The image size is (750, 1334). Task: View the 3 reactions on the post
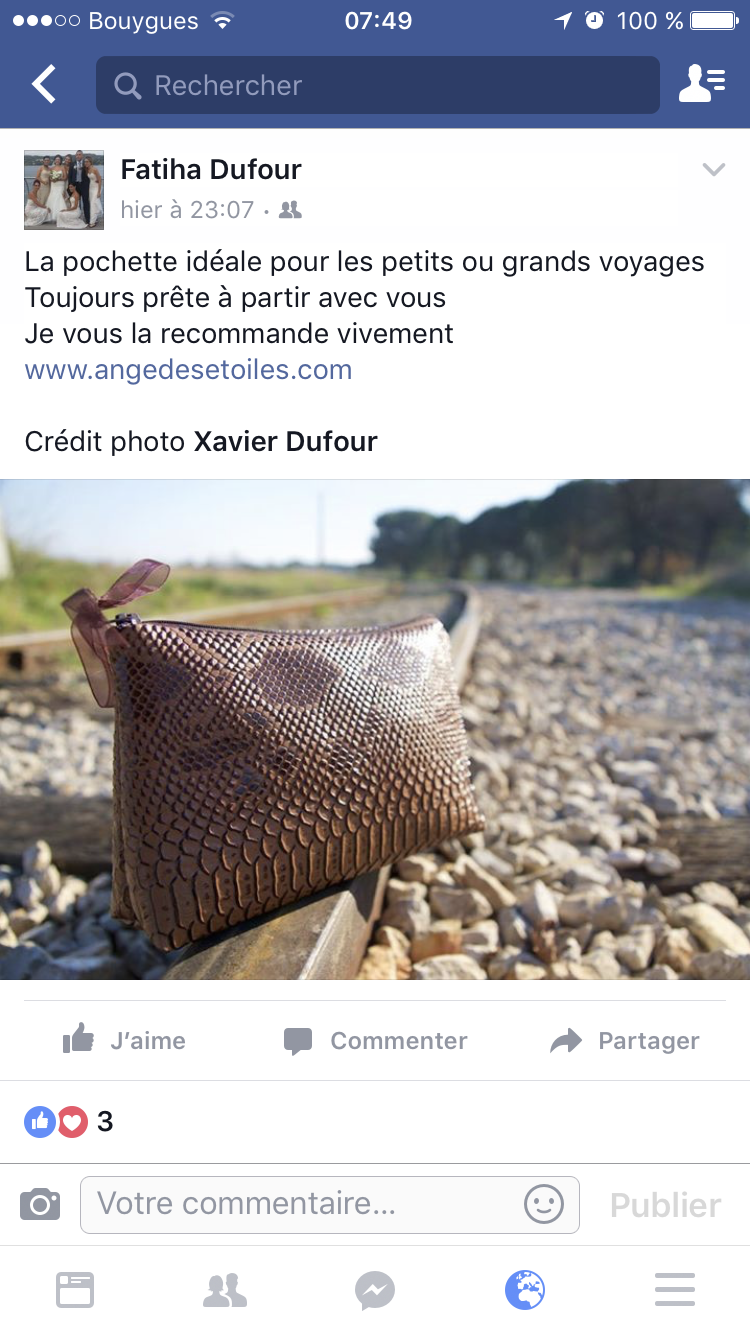click(x=70, y=1122)
